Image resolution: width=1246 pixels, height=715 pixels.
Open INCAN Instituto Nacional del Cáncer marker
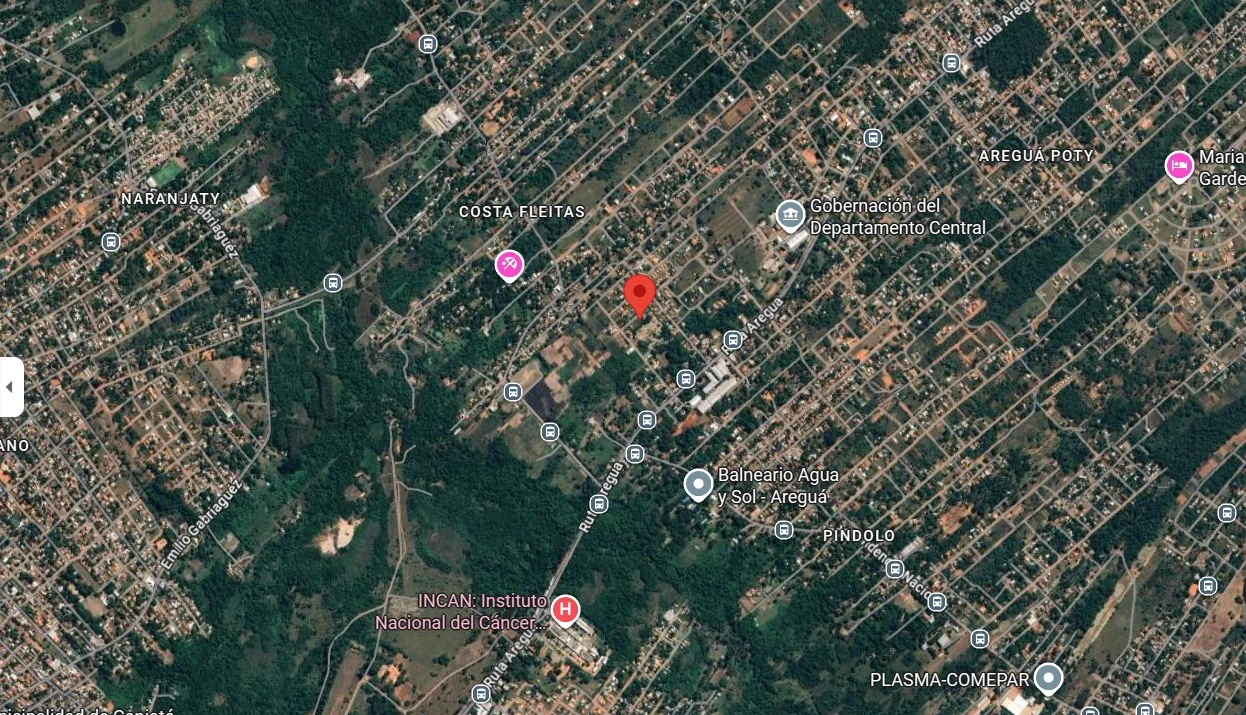[565, 609]
